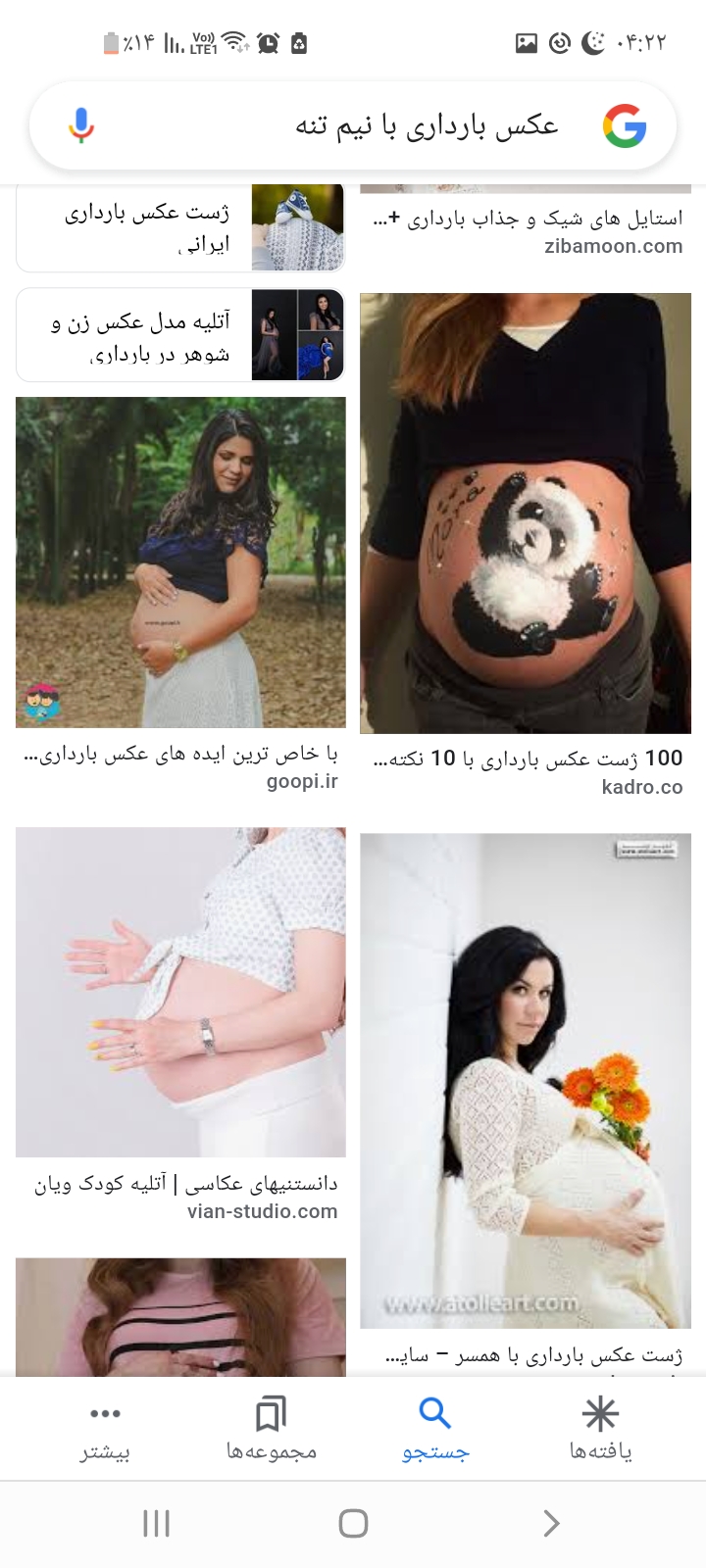Tap the Google logo icon
The width and height of the screenshot is (706, 1568).
[x=625, y=126]
